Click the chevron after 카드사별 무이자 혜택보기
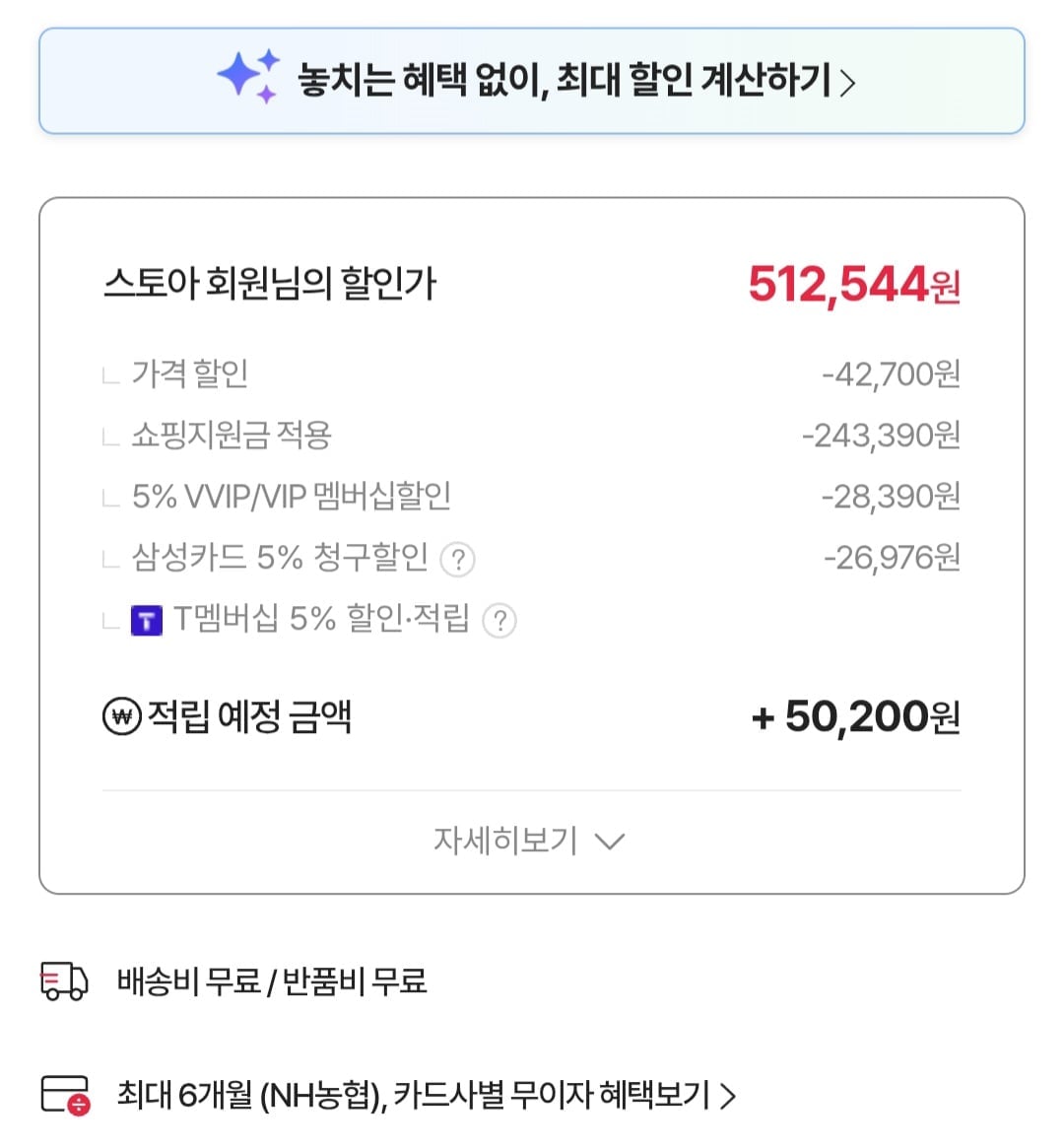This screenshot has width=1064, height=1147. coord(730,1094)
